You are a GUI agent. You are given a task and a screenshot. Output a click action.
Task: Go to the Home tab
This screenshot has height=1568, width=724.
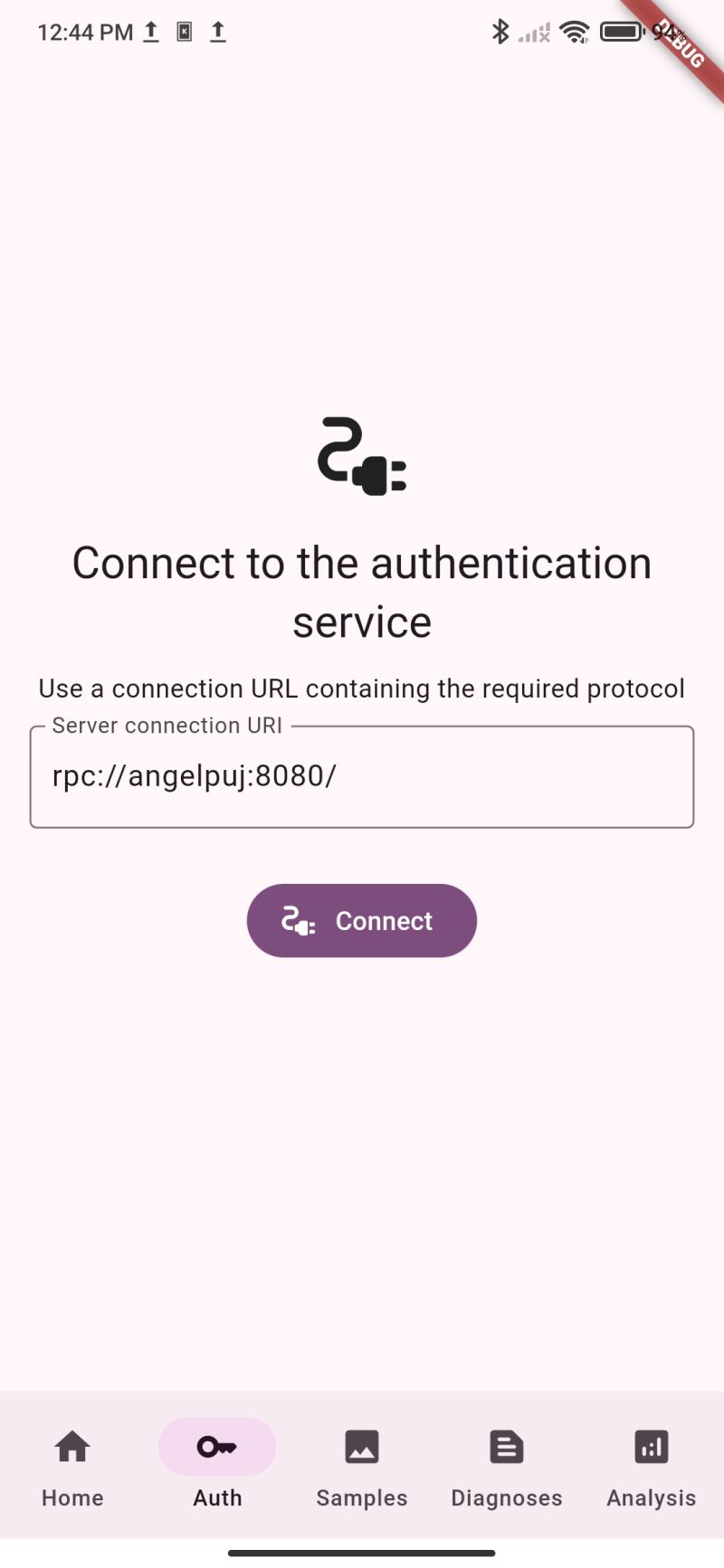coord(72,1465)
